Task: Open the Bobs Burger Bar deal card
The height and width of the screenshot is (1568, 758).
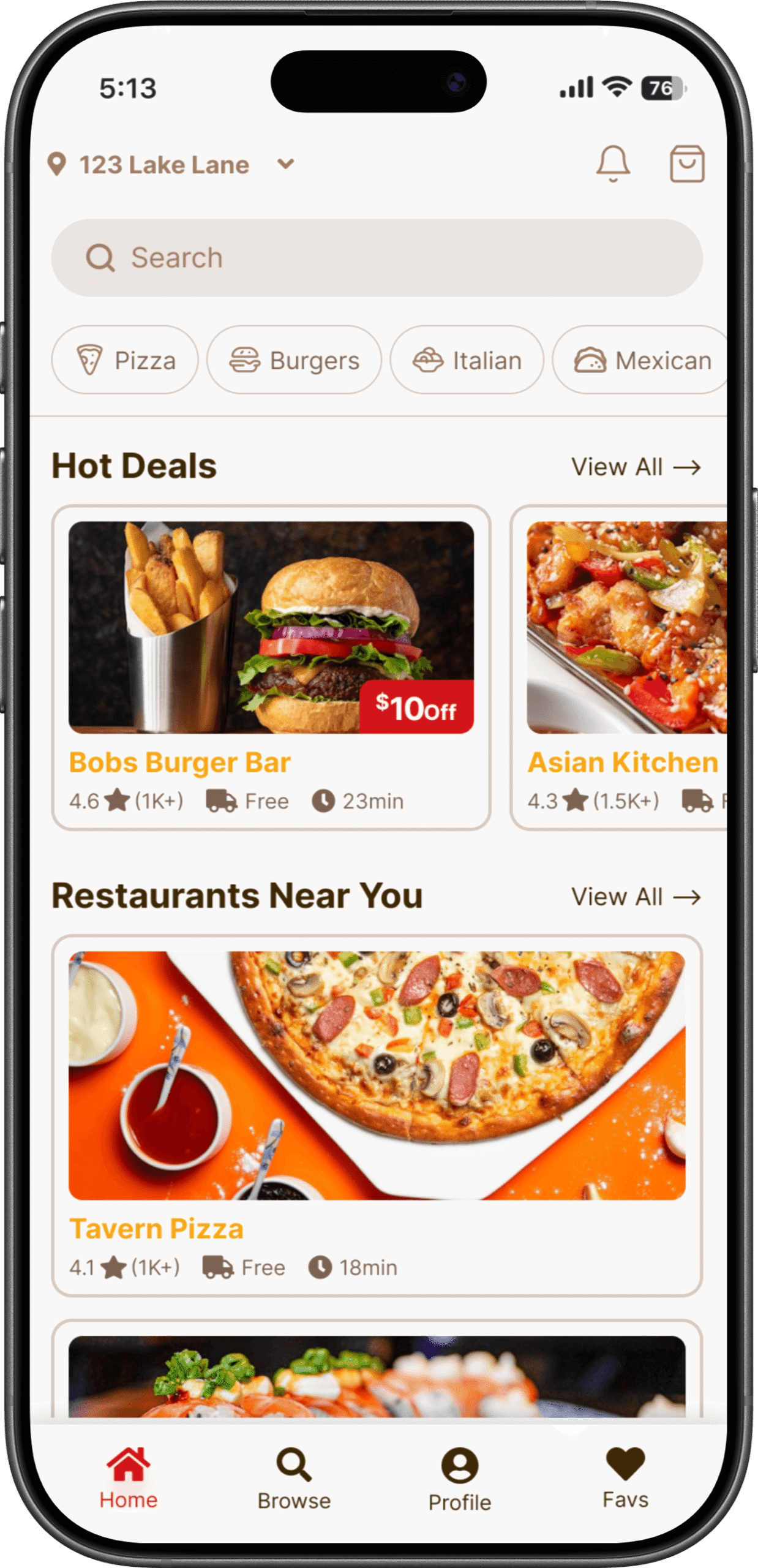Action: [x=271, y=666]
